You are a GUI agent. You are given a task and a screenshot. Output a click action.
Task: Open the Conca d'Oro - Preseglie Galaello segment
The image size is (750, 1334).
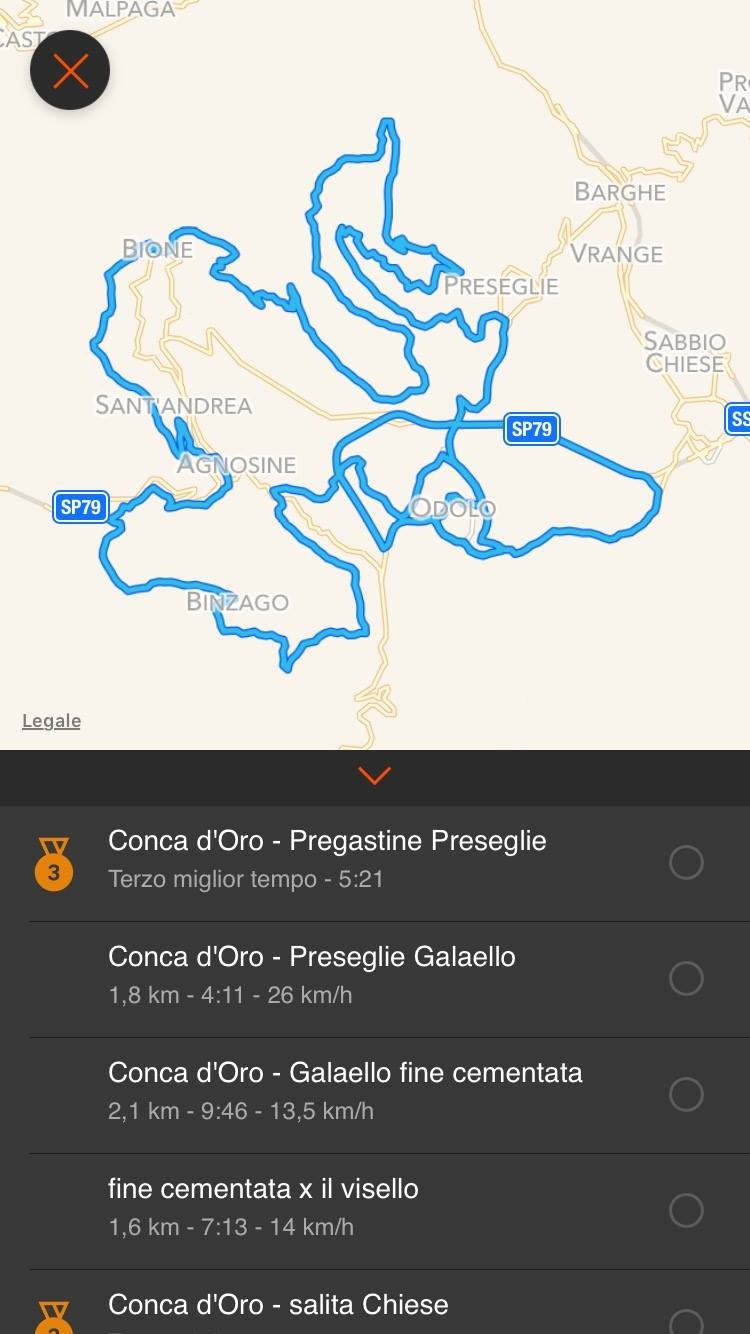tap(375, 979)
